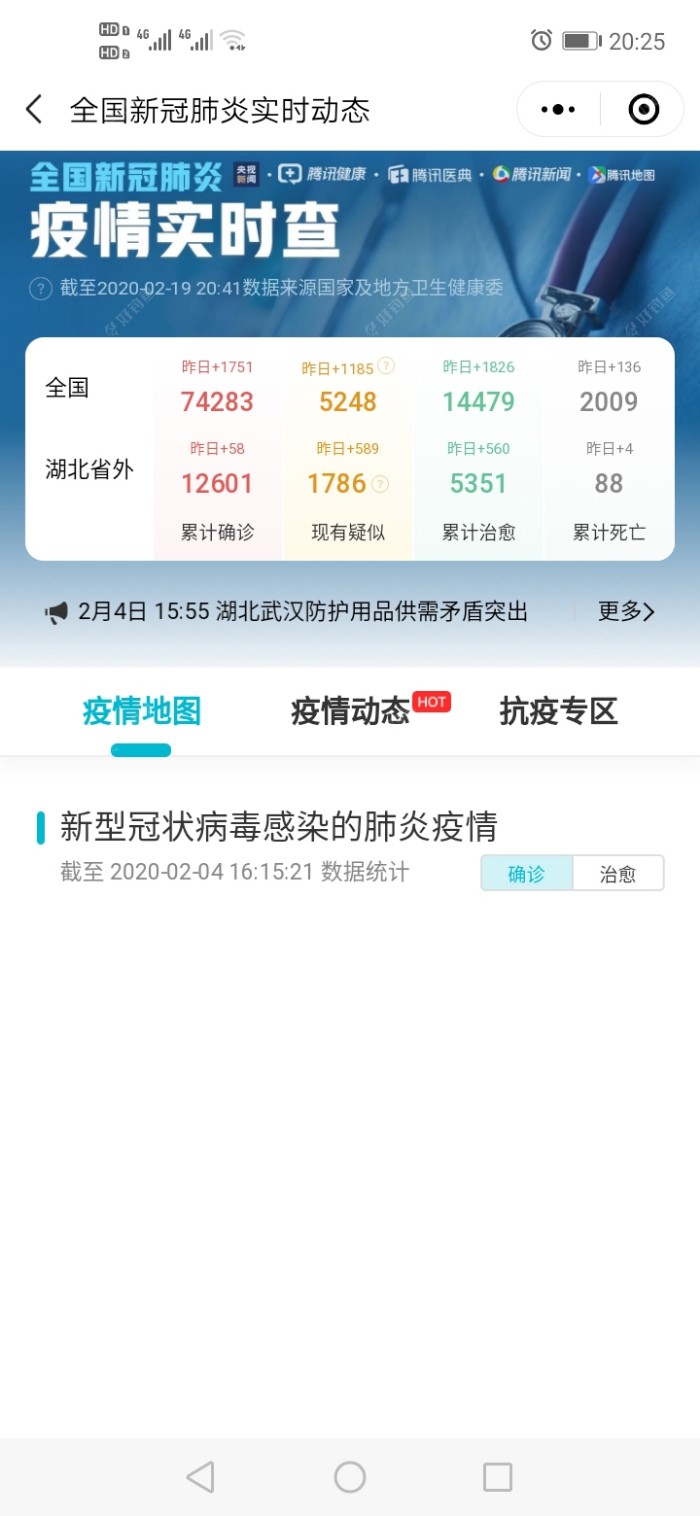Image resolution: width=700 pixels, height=1516 pixels.
Task: Open the mini program three-dot menu
Action: point(558,109)
